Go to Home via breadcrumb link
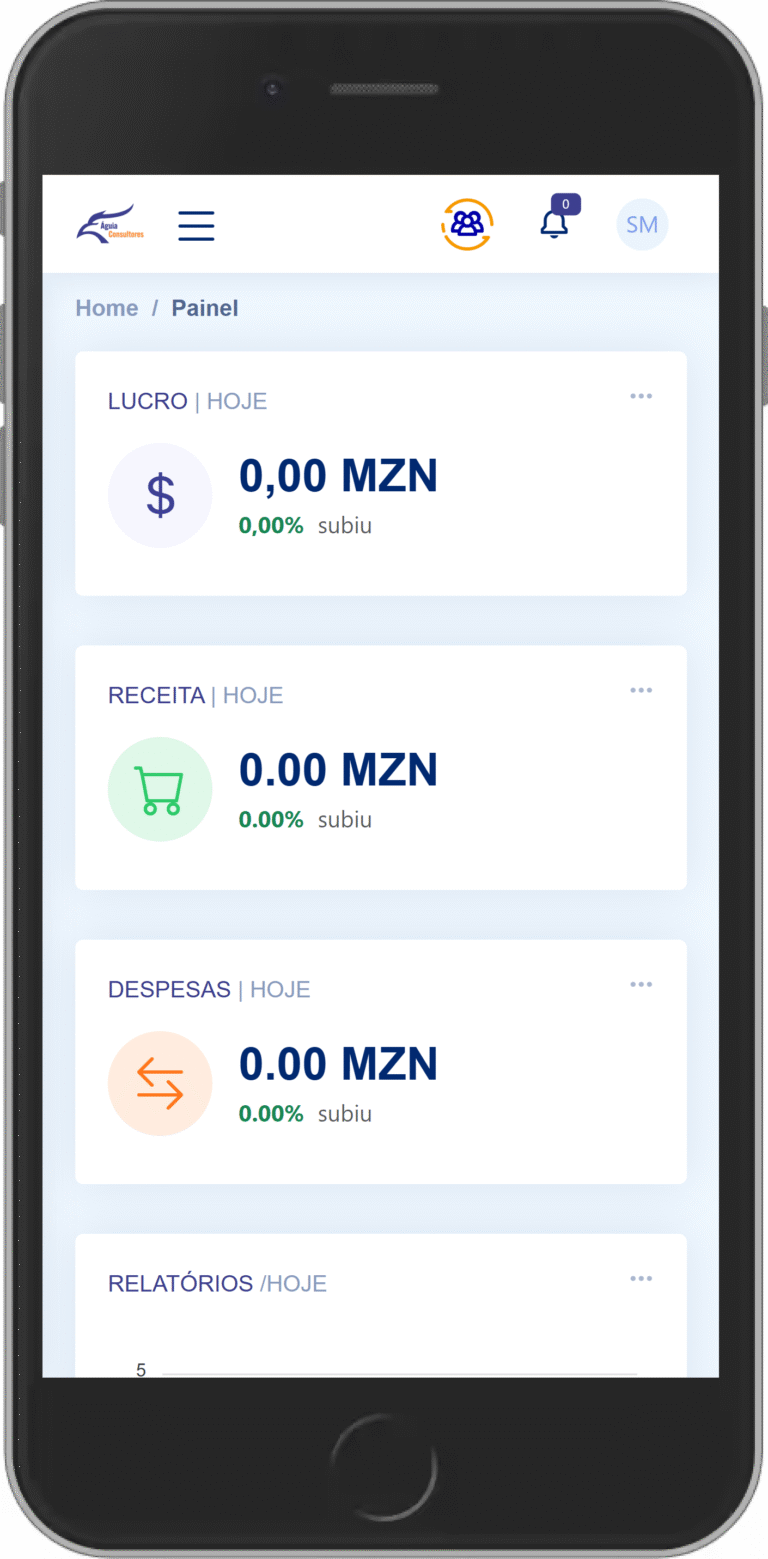Viewport: 768px width, 1559px height. [x=107, y=308]
